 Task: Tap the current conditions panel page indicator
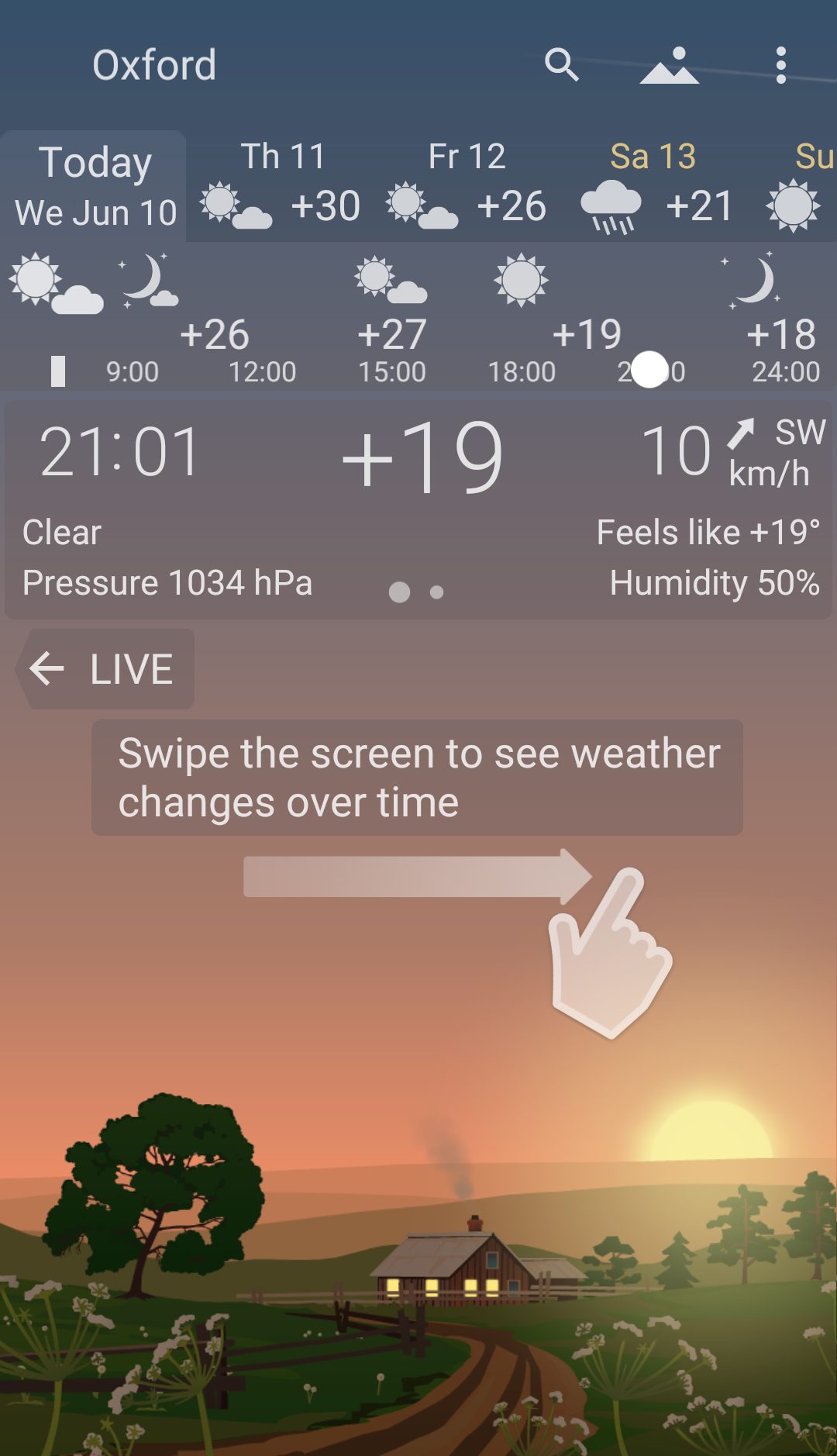click(x=416, y=592)
